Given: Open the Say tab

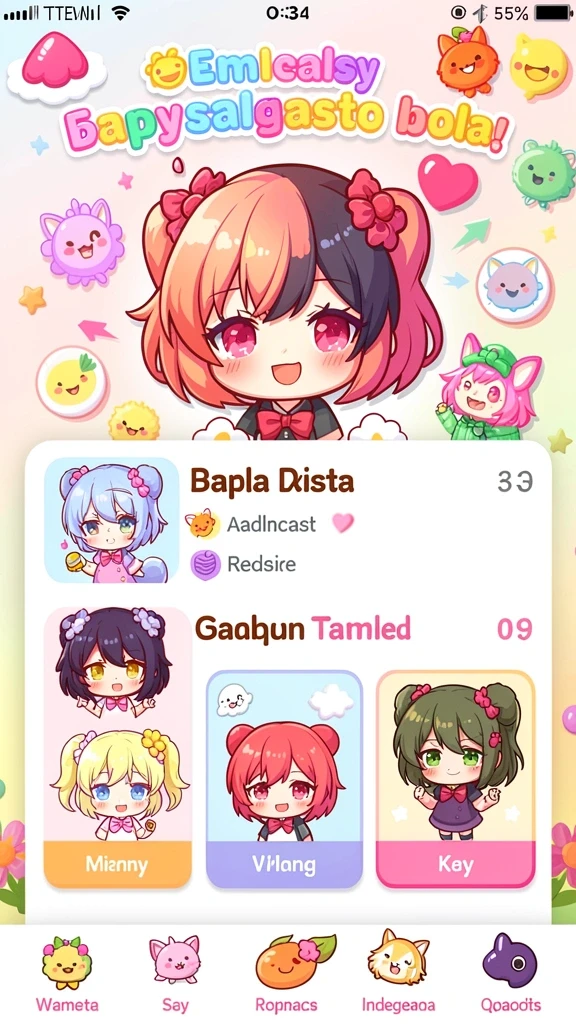Looking at the screenshot, I should pos(174,974).
